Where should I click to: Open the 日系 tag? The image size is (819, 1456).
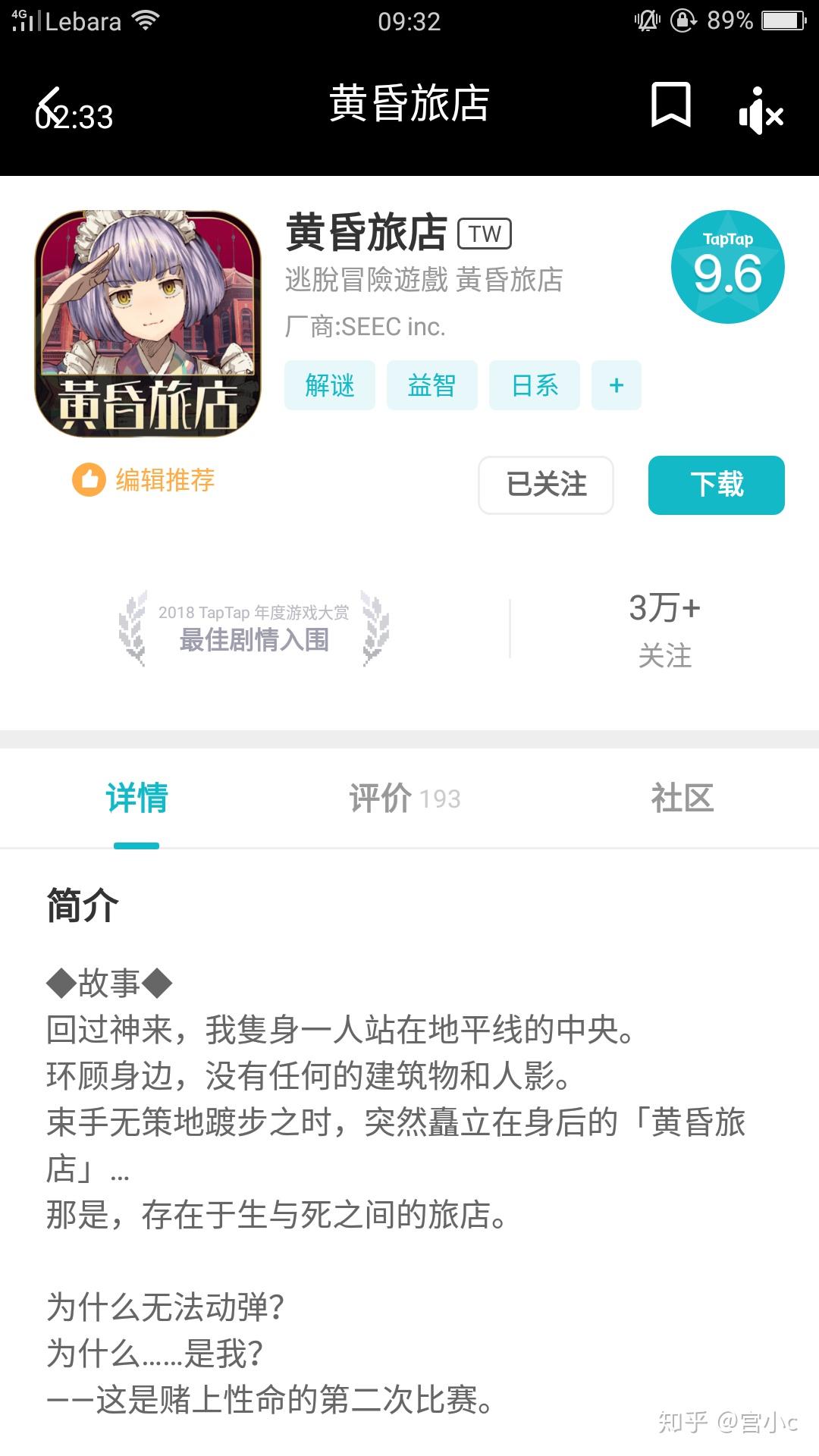(534, 386)
